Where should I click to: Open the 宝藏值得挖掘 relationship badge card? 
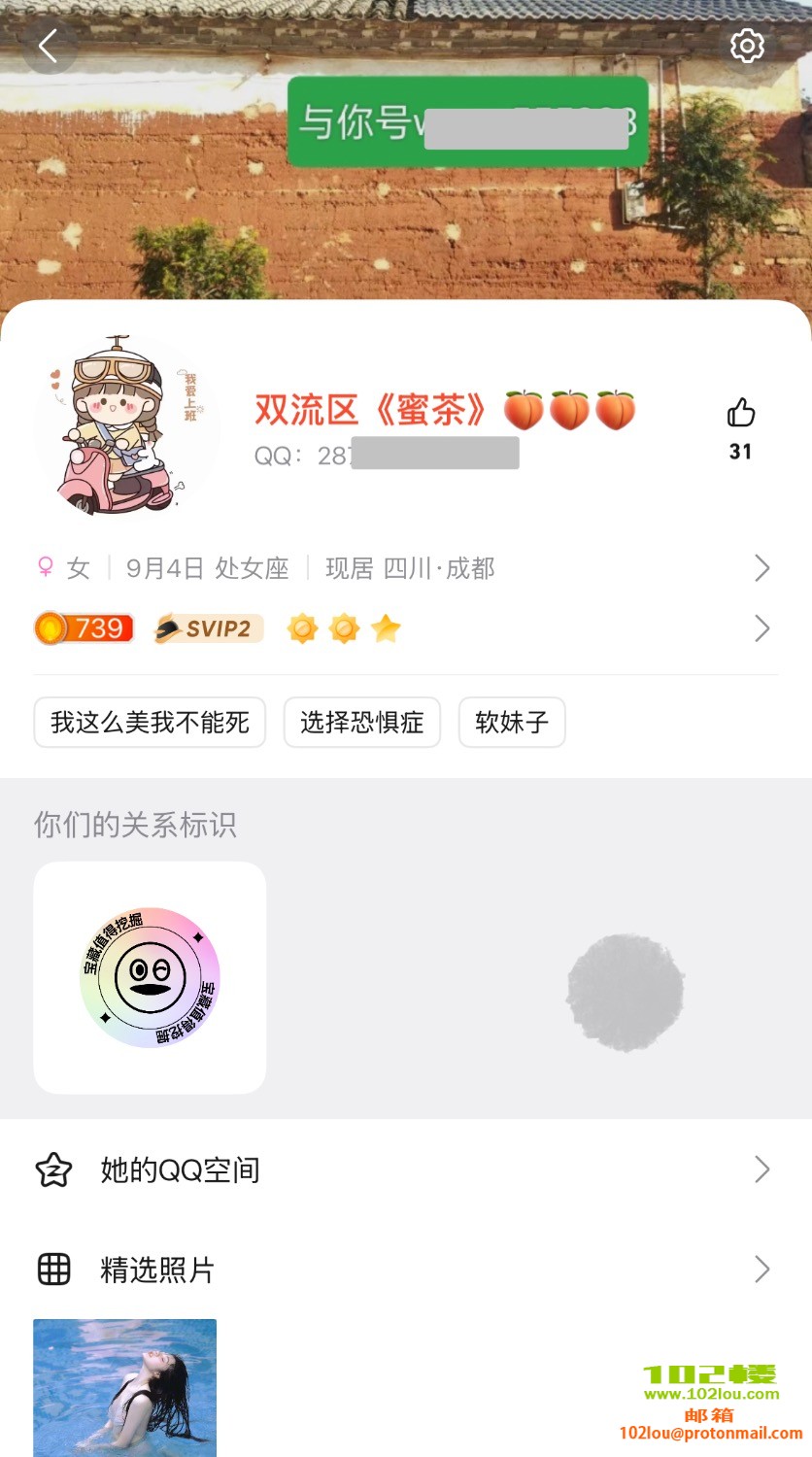coord(150,977)
